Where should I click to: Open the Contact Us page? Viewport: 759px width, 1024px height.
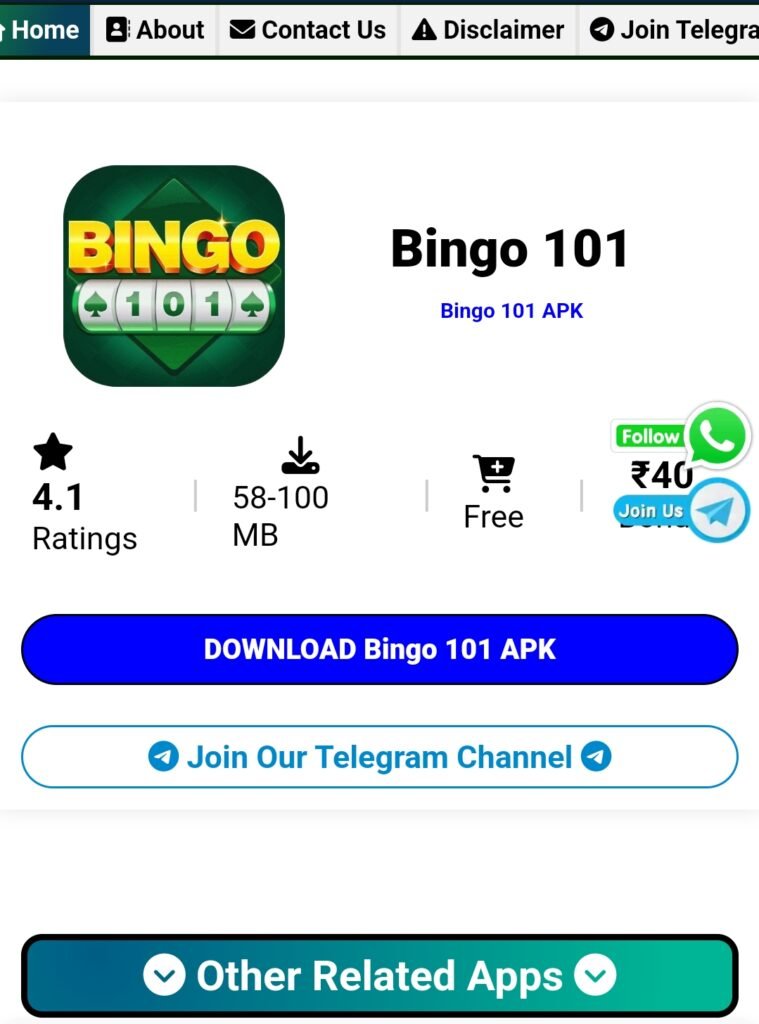pos(308,30)
